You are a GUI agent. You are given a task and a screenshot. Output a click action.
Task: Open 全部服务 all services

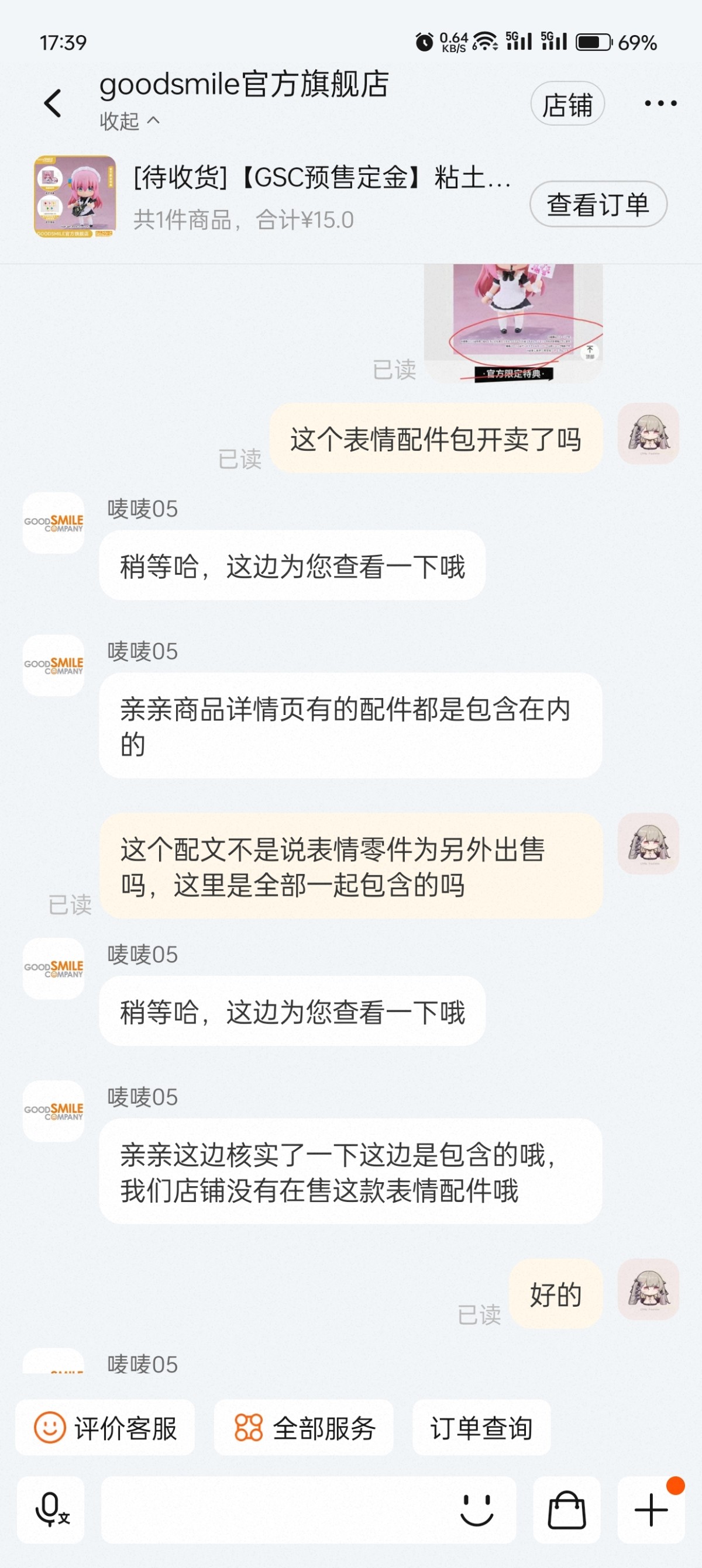(304, 1427)
